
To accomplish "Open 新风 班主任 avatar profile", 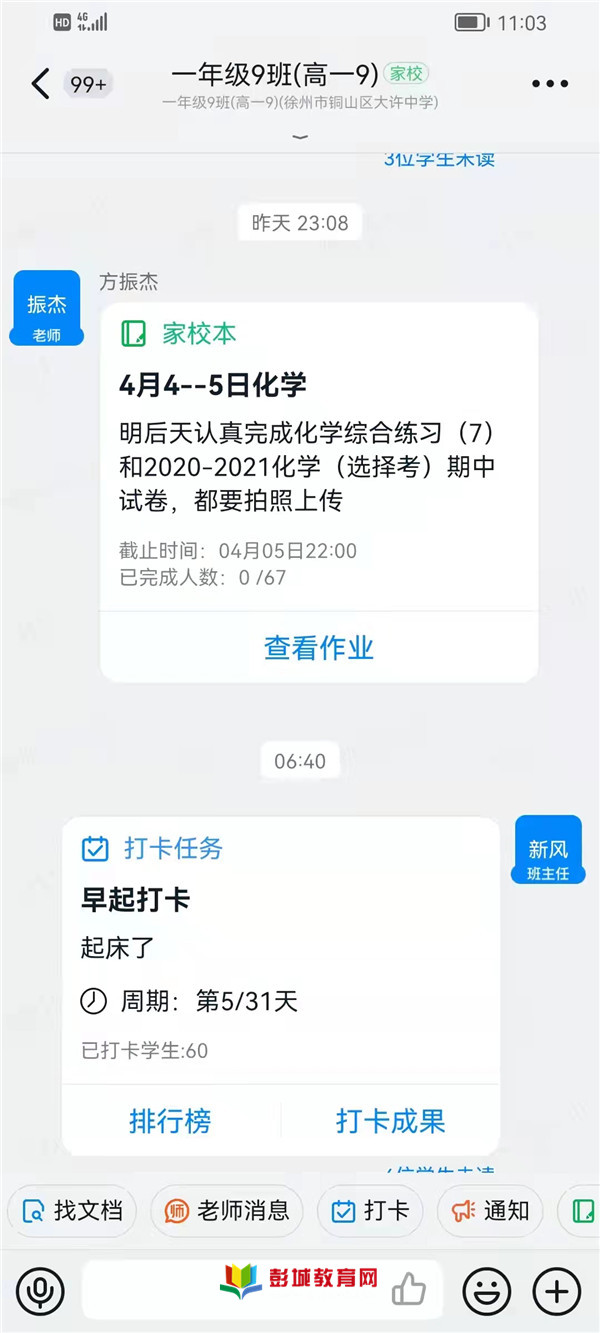I will click(x=548, y=851).
